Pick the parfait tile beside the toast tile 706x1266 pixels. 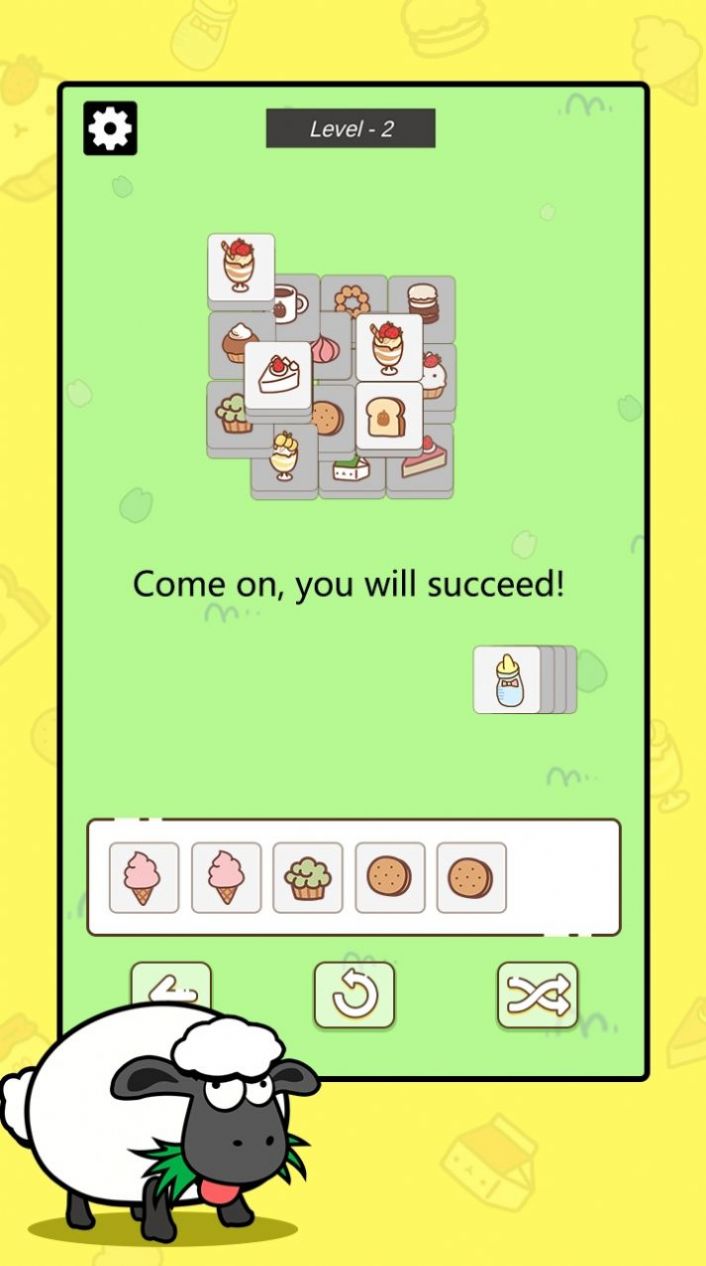pos(389,346)
